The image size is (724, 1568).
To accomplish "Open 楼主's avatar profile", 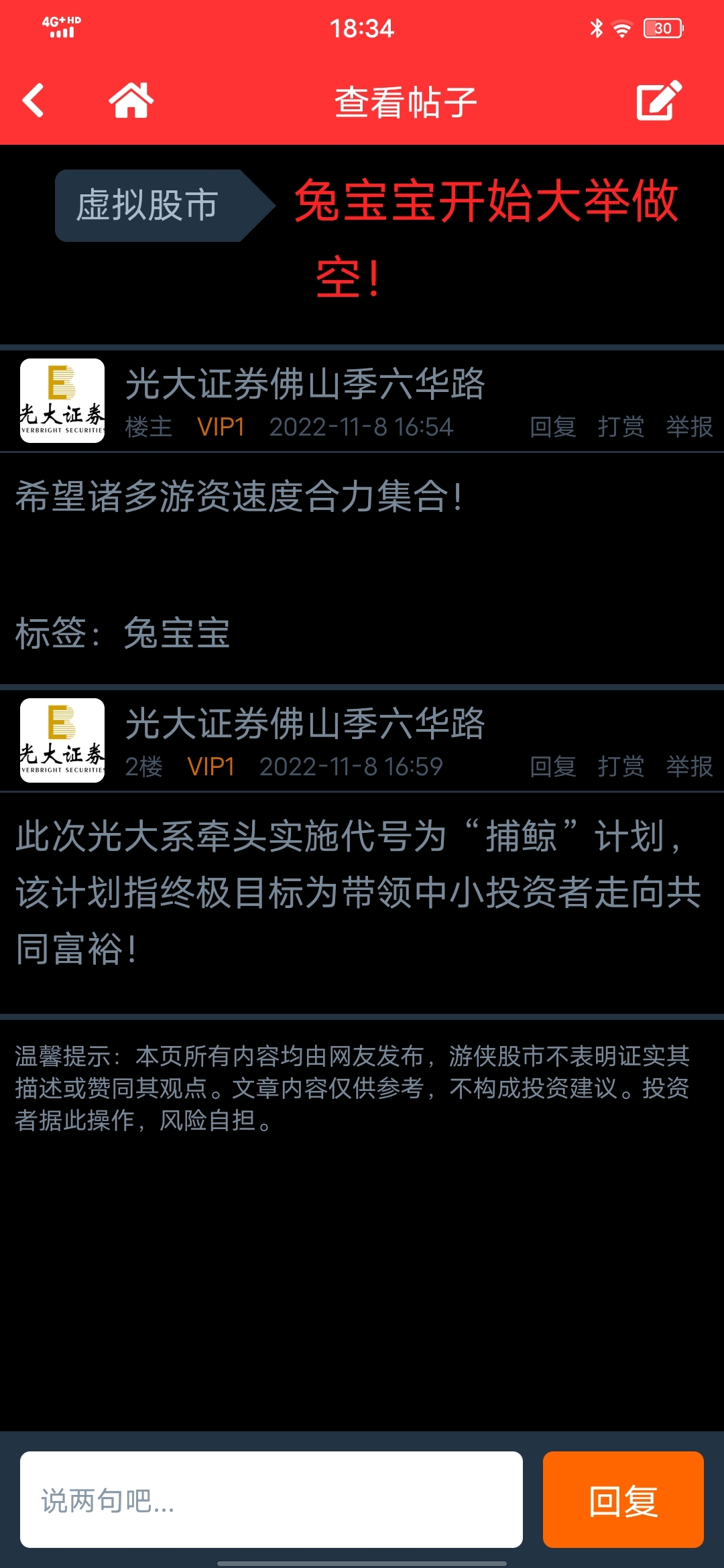I will coord(62,401).
